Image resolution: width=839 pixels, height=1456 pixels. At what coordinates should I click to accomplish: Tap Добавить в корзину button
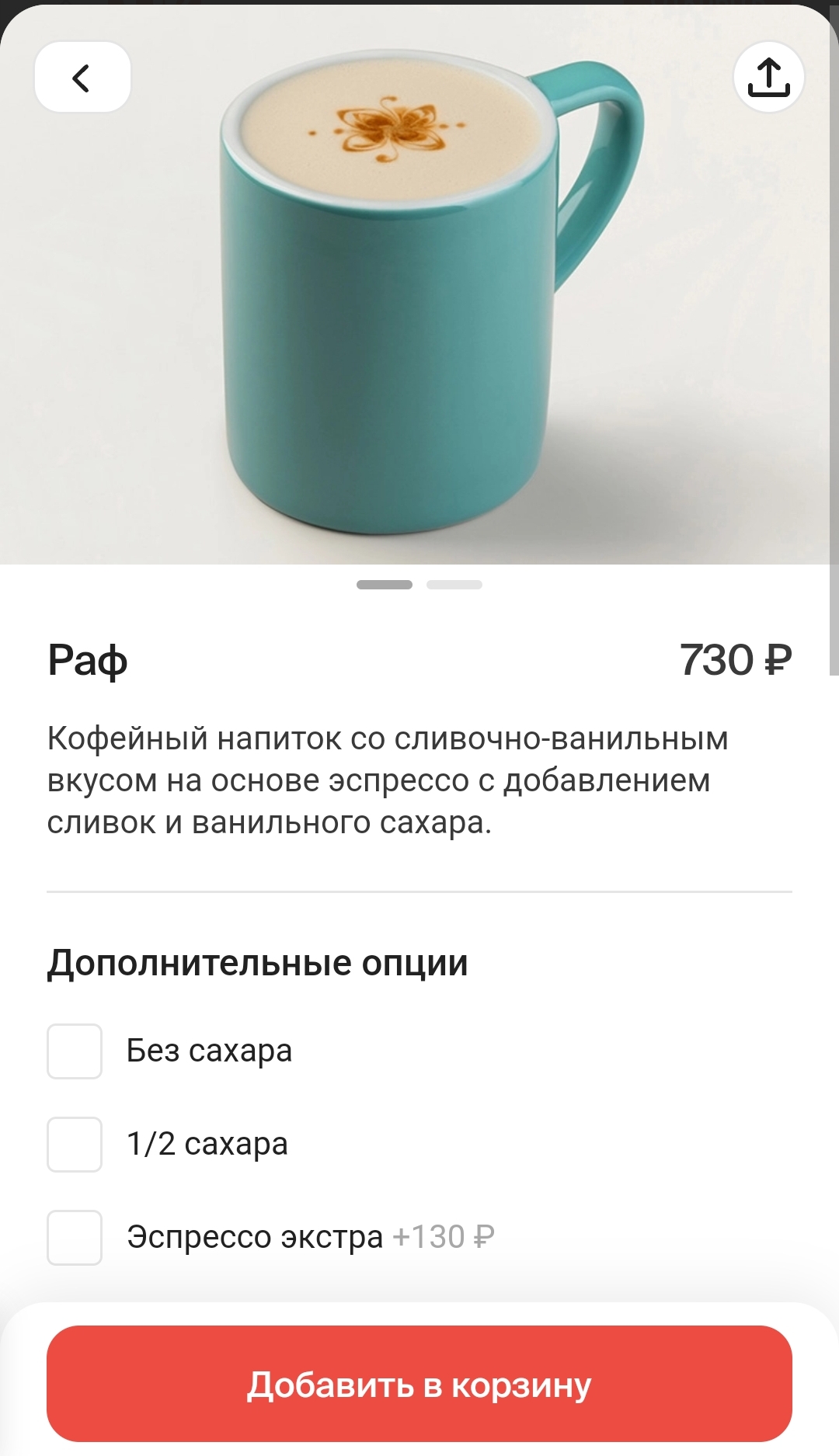pos(419,1385)
